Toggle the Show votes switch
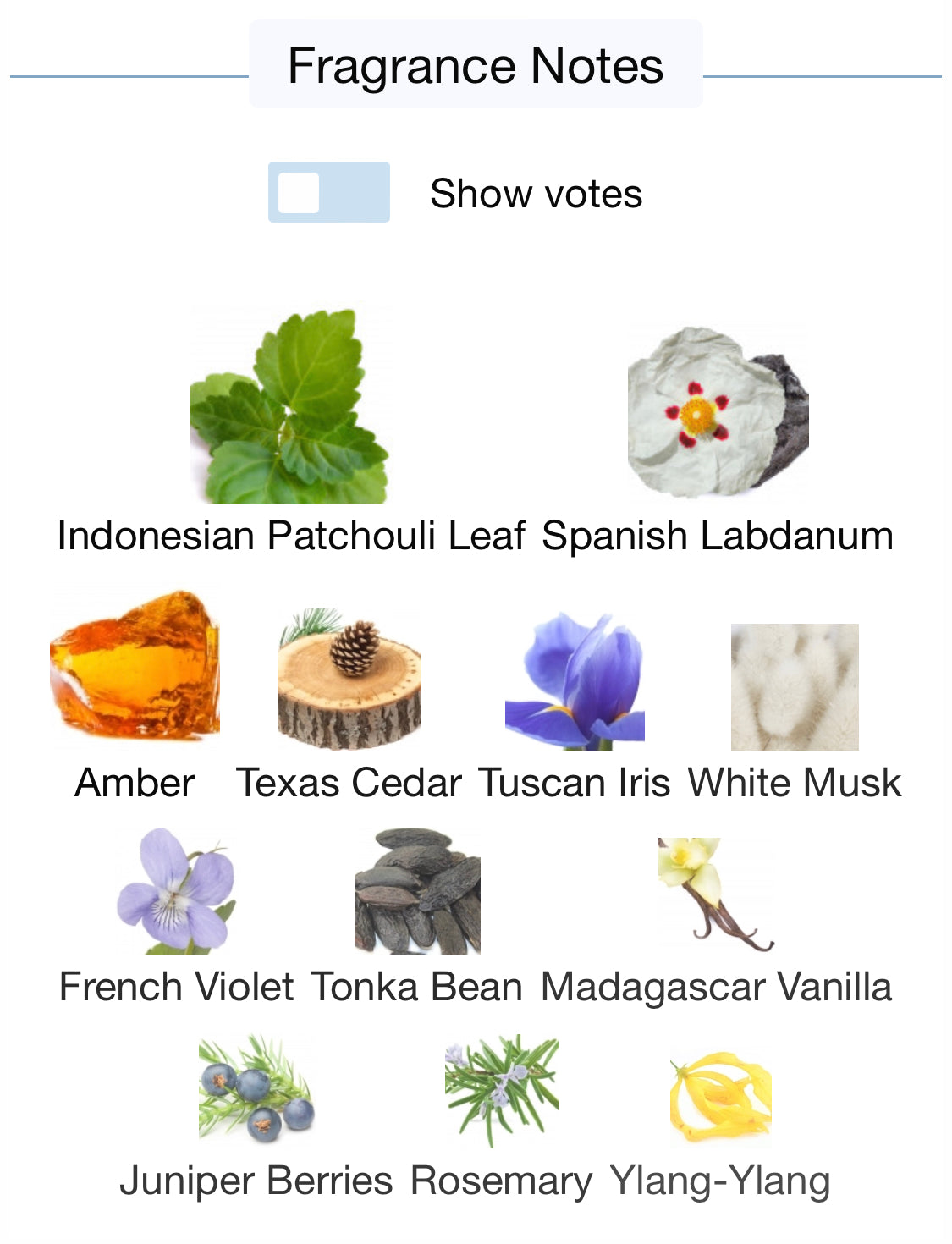 point(328,192)
